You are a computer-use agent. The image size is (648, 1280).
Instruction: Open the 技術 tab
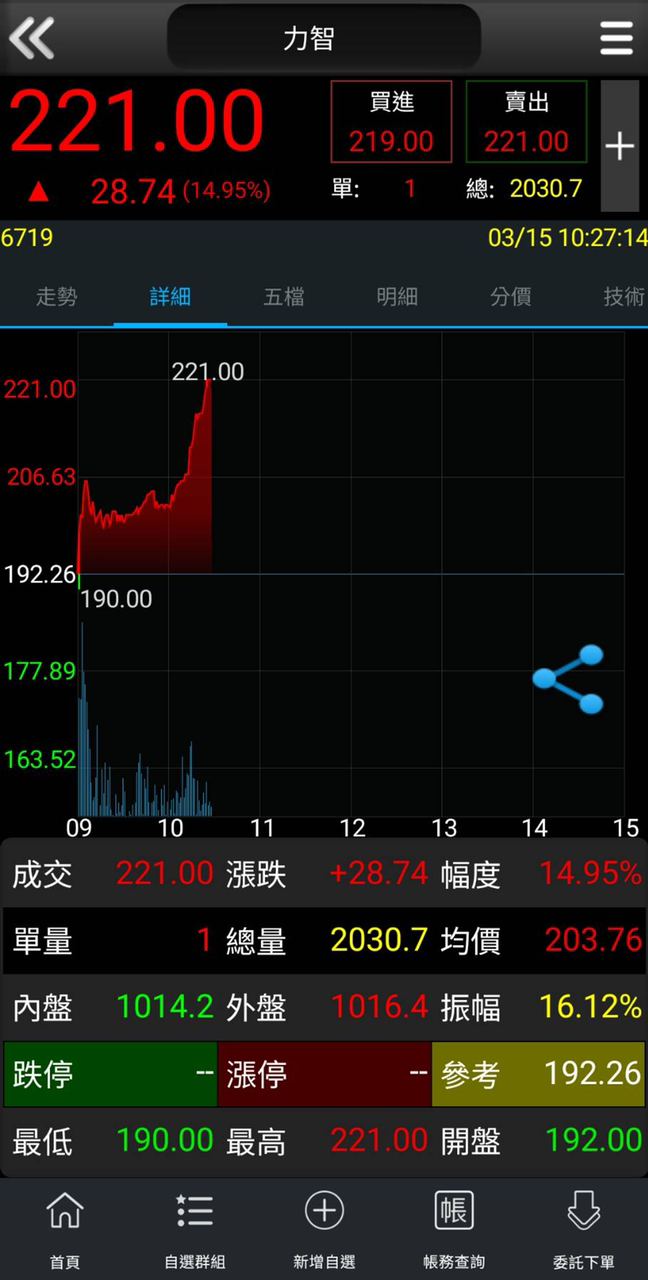(622, 297)
